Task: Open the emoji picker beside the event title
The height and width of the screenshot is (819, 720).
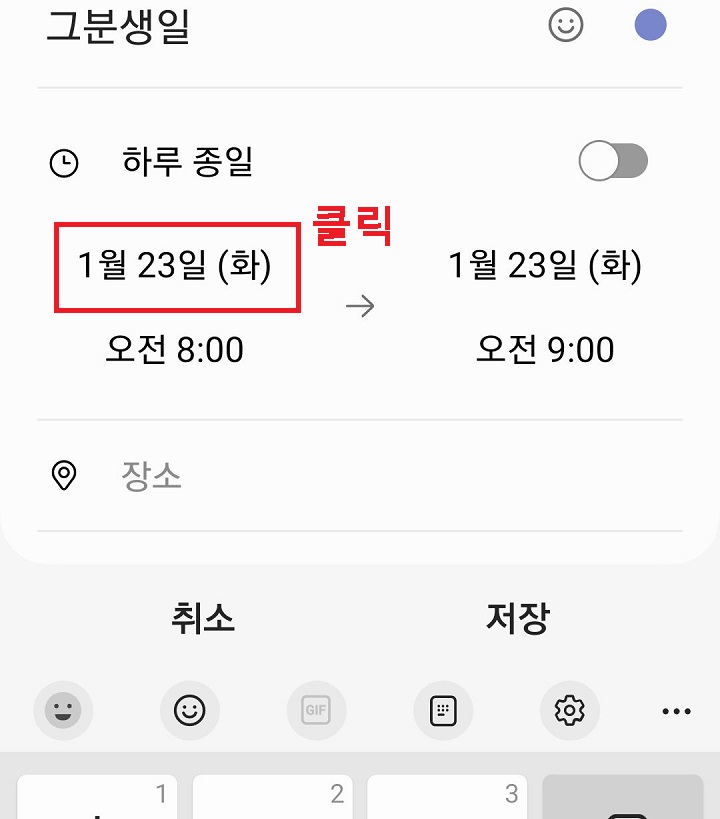Action: point(566,25)
